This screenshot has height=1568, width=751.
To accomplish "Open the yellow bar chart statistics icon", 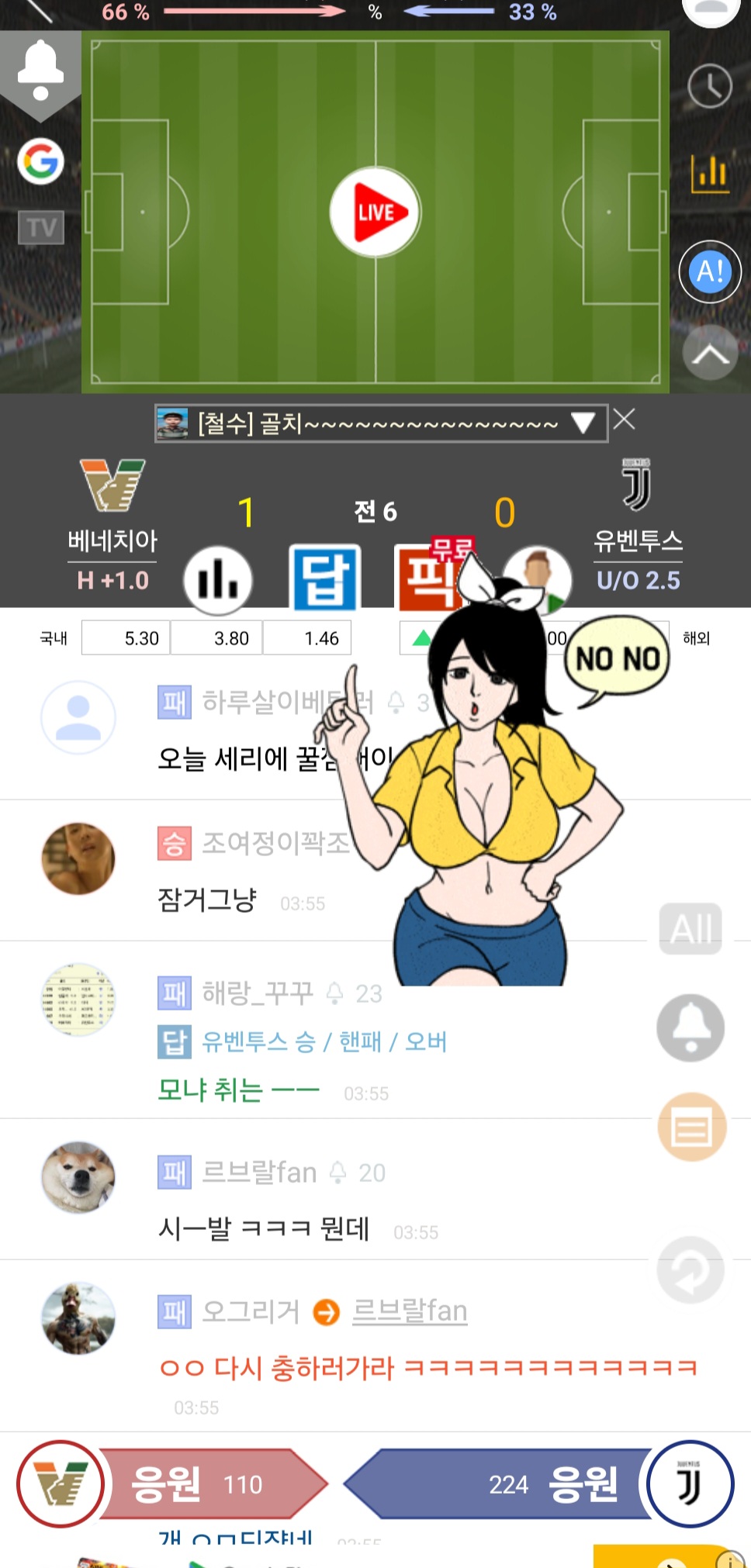I will click(x=710, y=173).
